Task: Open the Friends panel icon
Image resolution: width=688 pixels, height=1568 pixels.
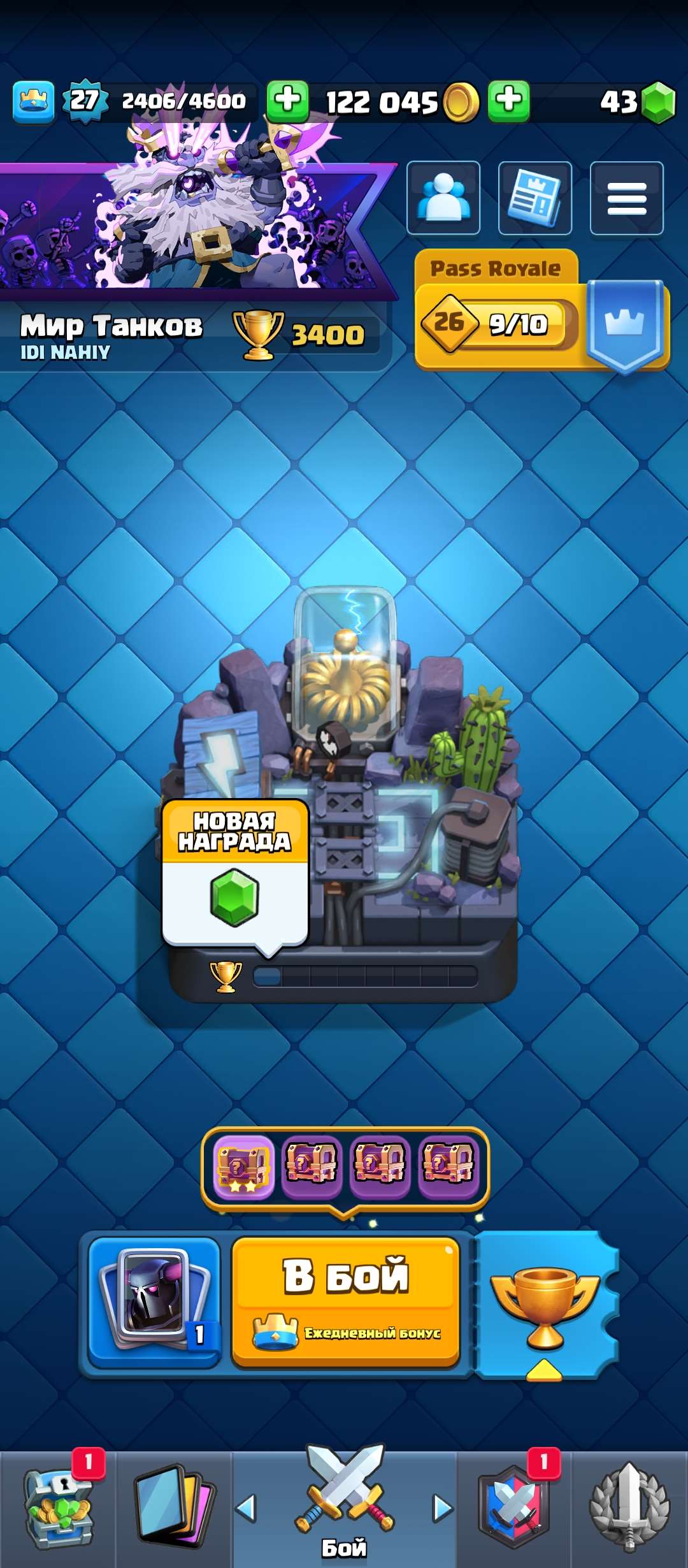Action: (444, 198)
